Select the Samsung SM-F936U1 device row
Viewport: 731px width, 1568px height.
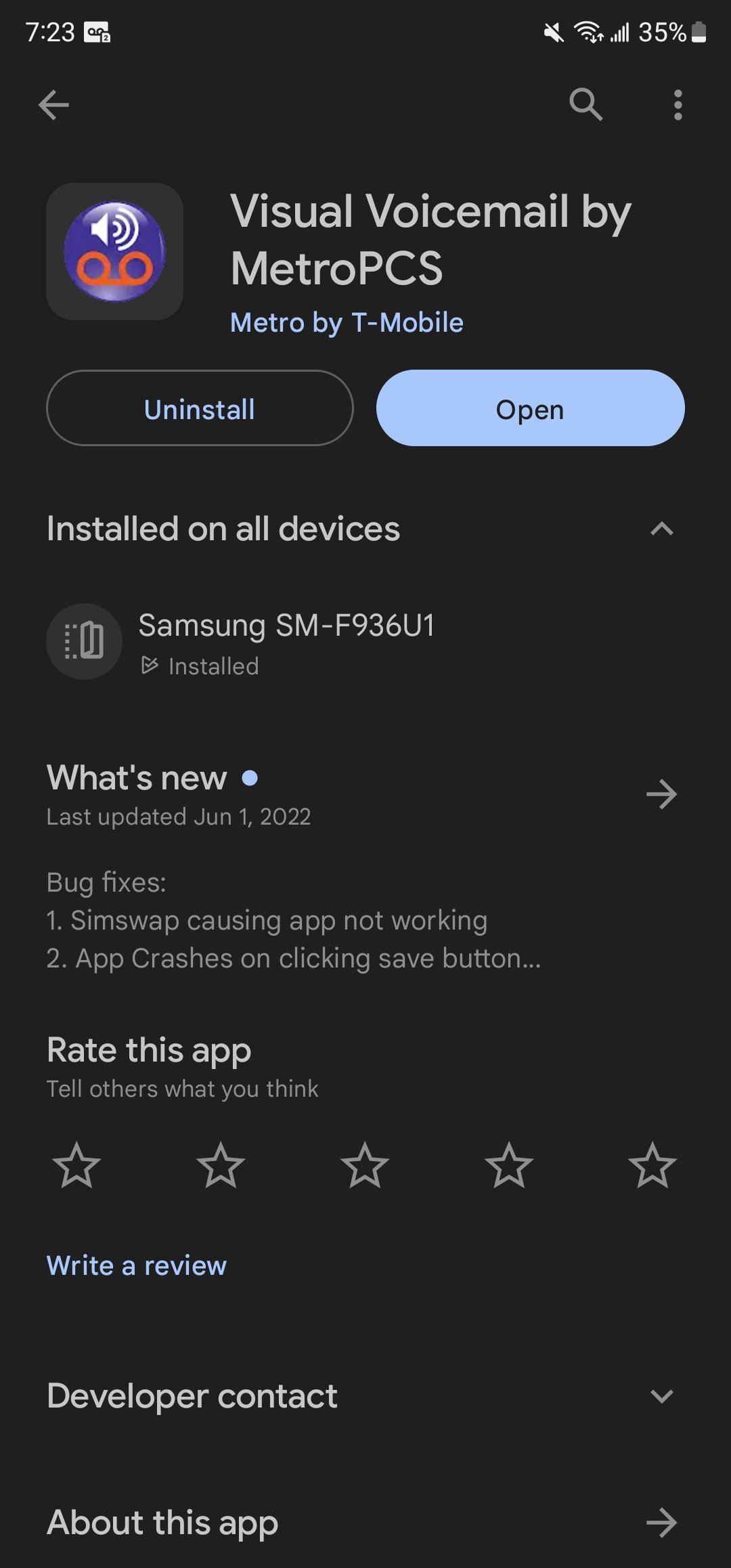click(x=286, y=641)
